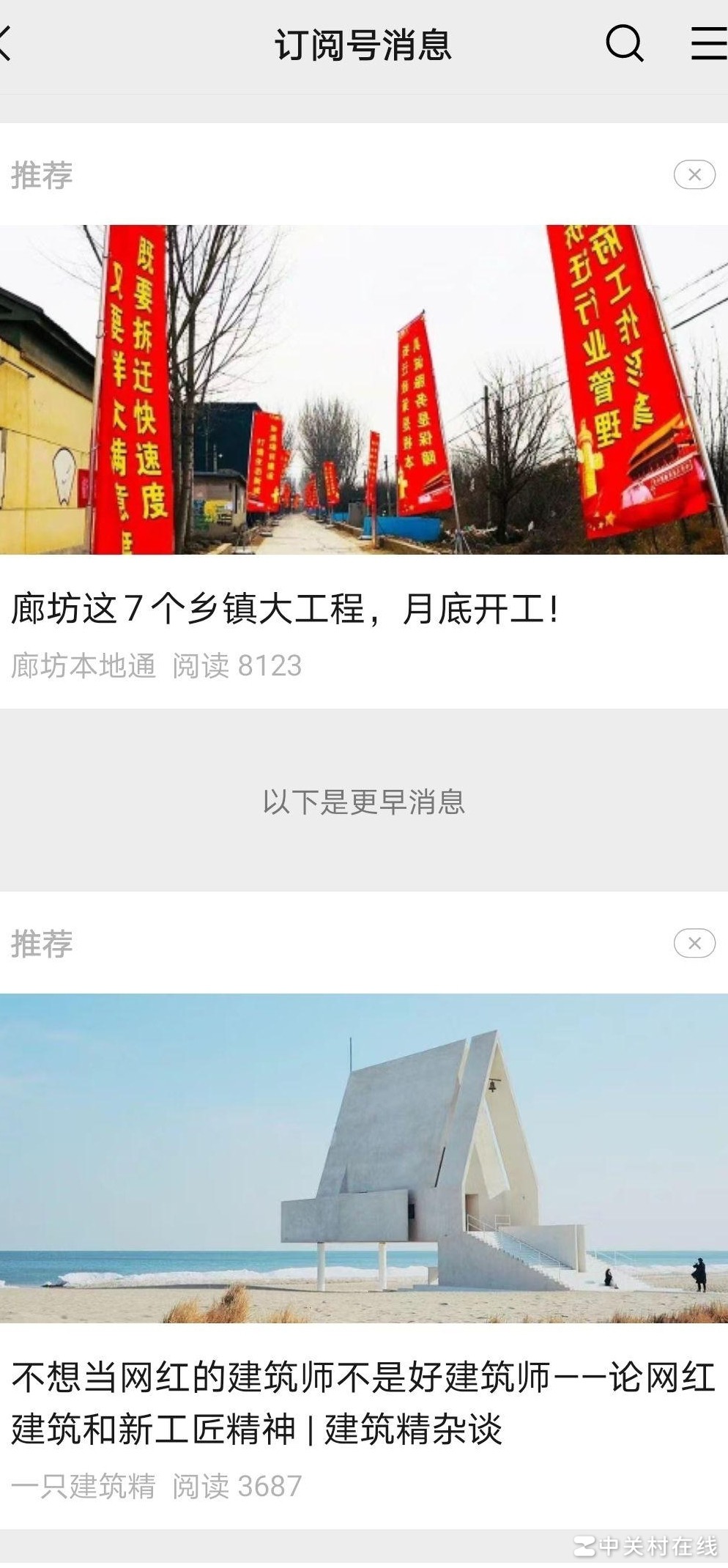Tap the 订阅号消息 title bar
Image resolution: width=728 pixels, height=1568 pixels.
coord(364,44)
